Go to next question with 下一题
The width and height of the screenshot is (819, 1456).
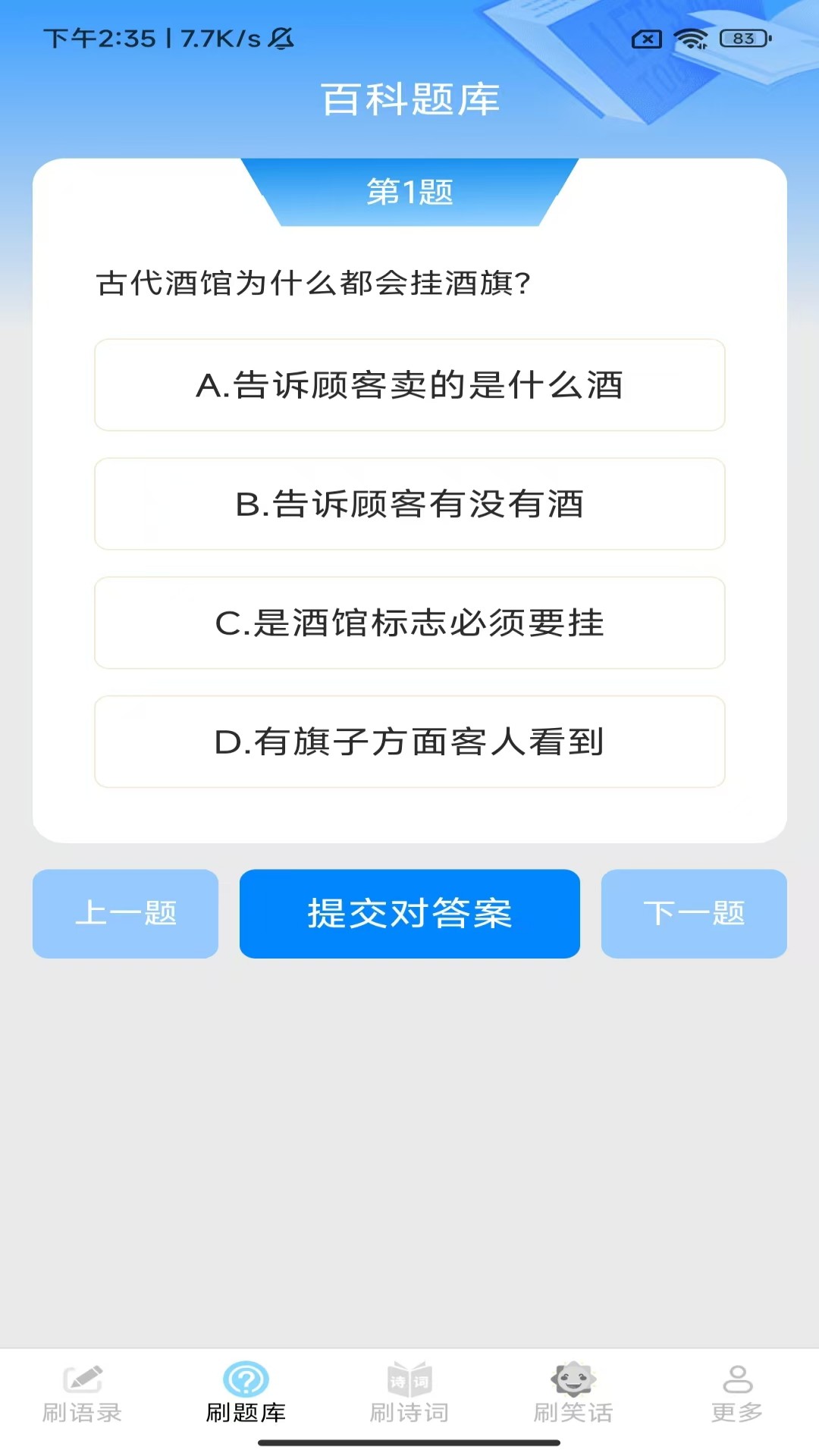pos(693,913)
